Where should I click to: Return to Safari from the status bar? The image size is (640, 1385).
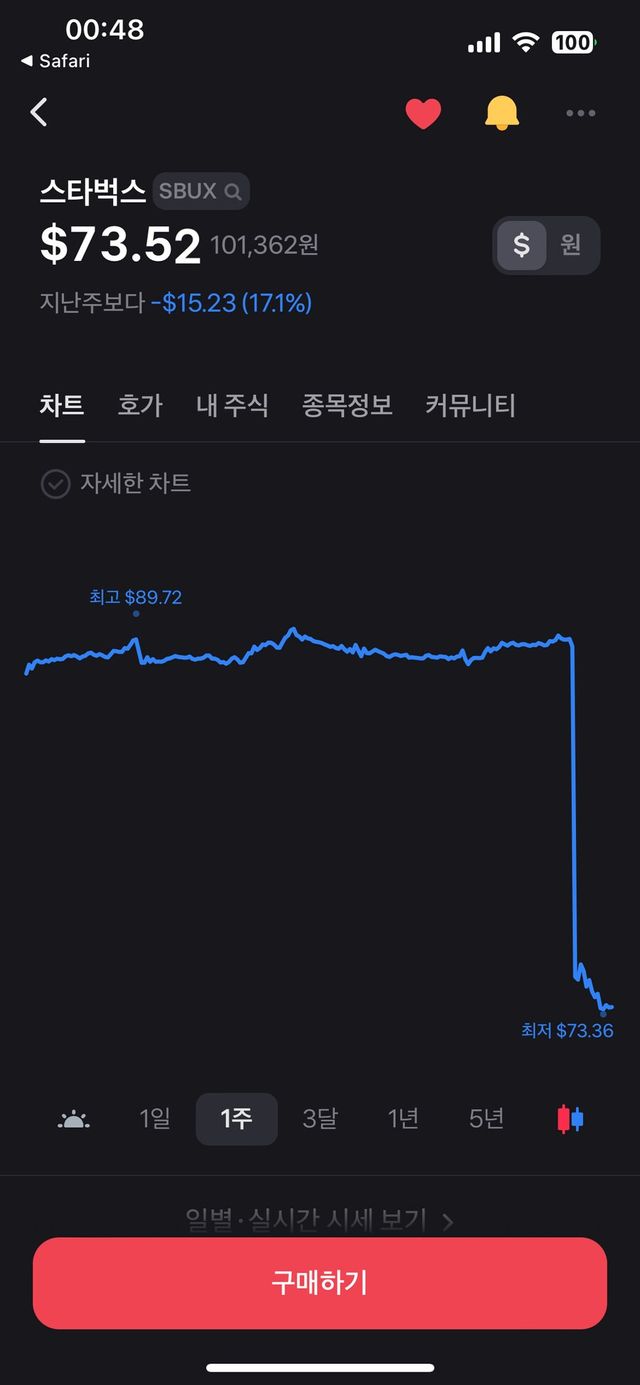click(56, 61)
